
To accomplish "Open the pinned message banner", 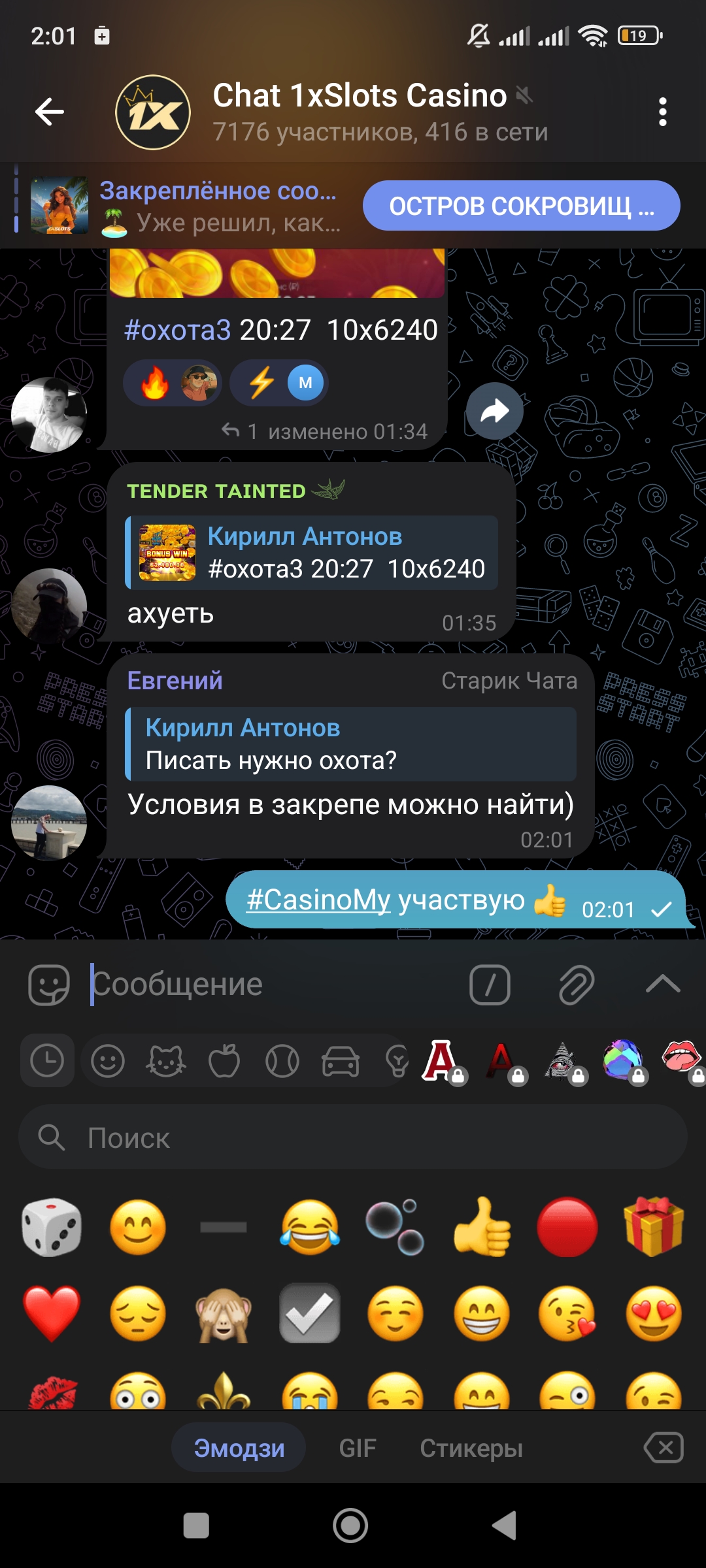I will [x=186, y=206].
